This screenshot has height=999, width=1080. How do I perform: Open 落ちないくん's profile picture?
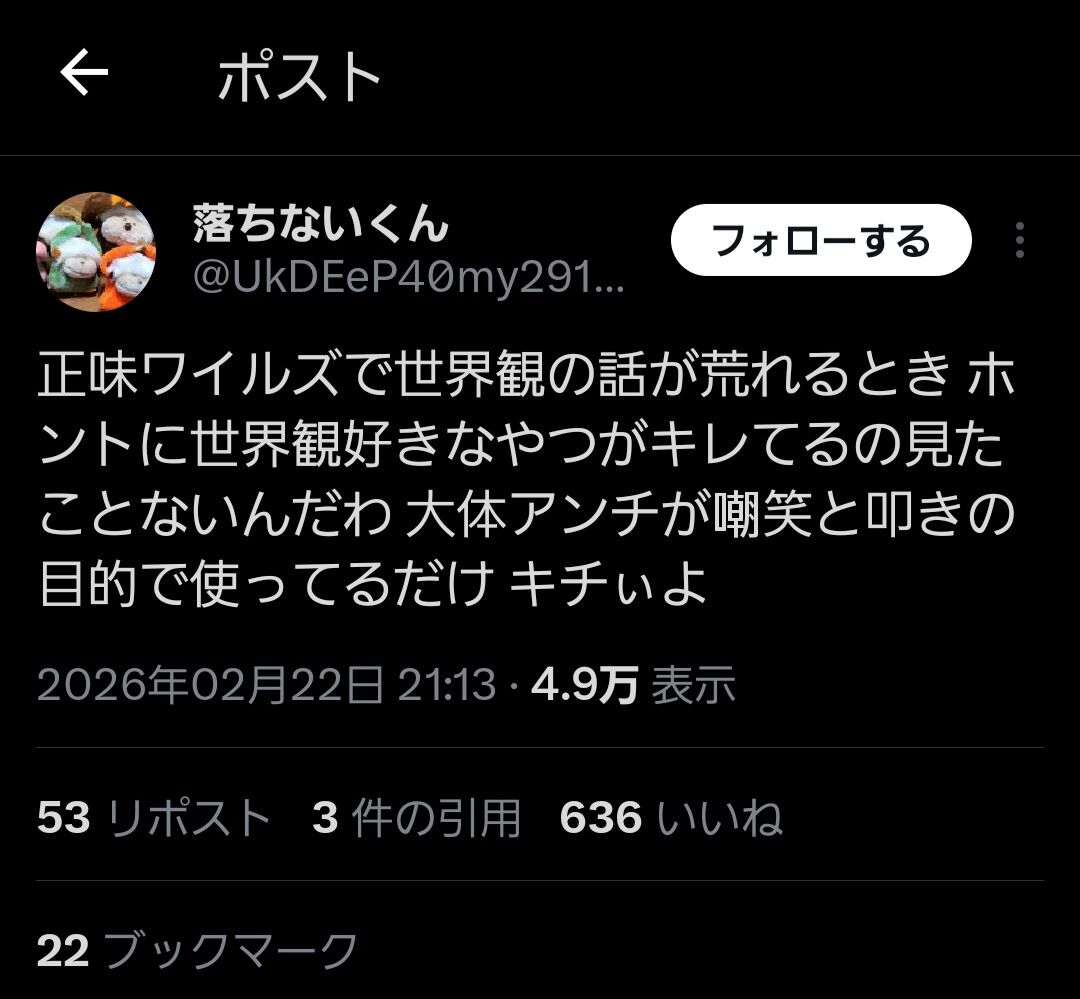(x=96, y=251)
